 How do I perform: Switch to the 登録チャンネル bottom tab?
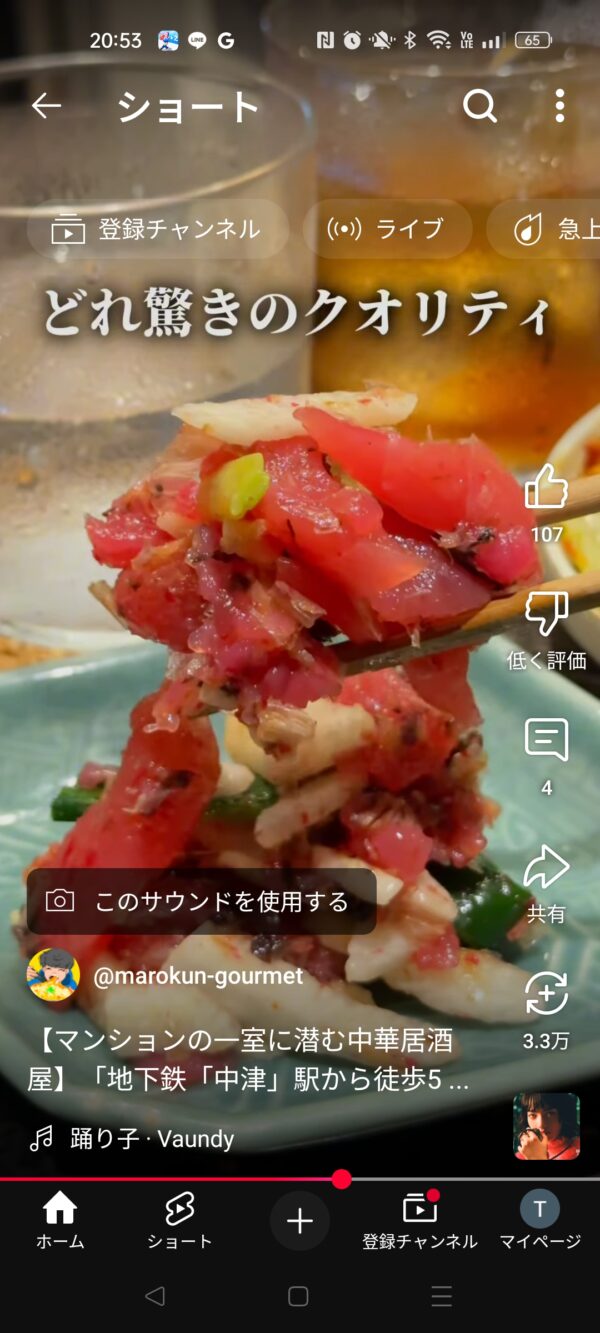tap(420, 1221)
